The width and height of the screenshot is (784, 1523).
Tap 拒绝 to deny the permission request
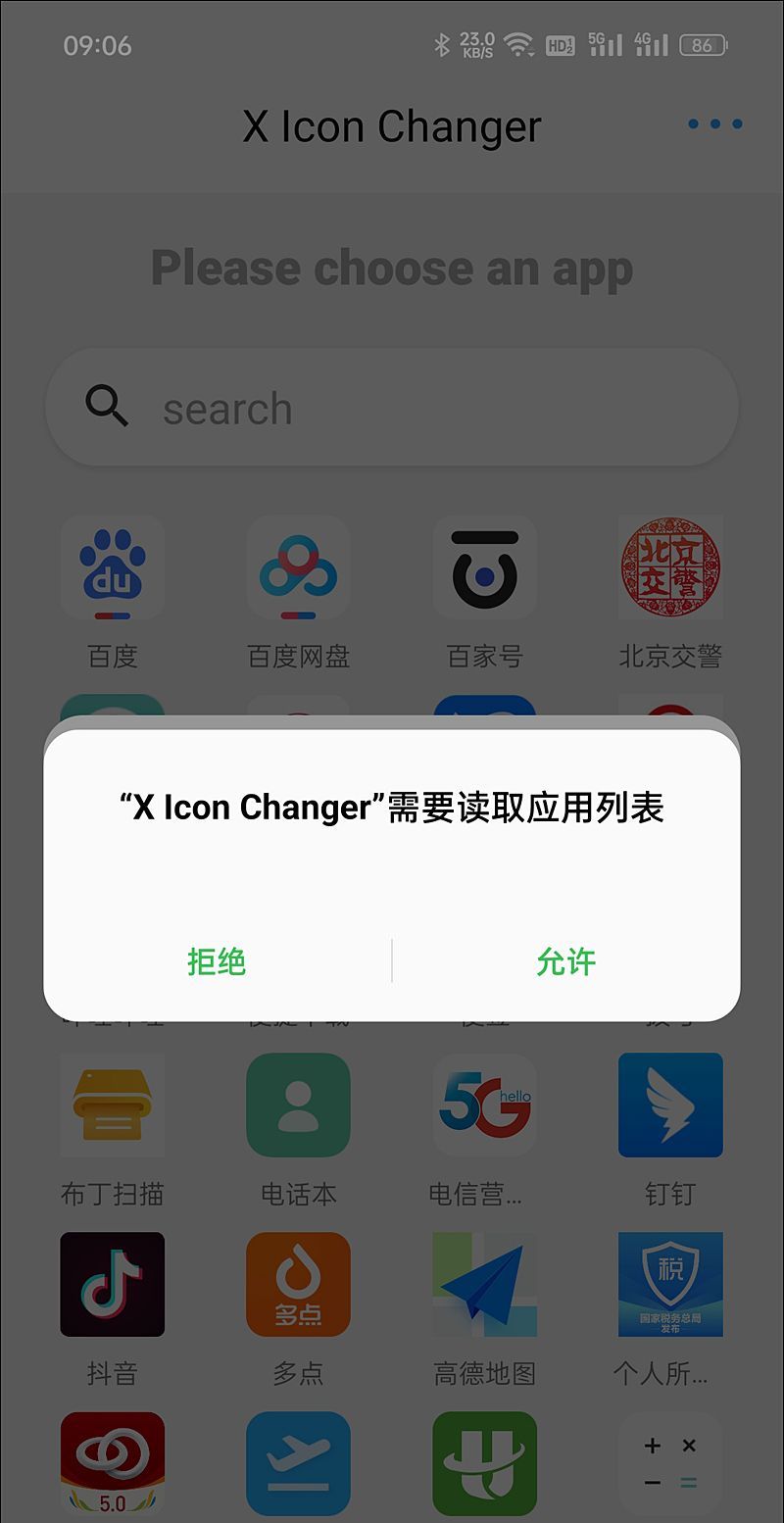[216, 961]
